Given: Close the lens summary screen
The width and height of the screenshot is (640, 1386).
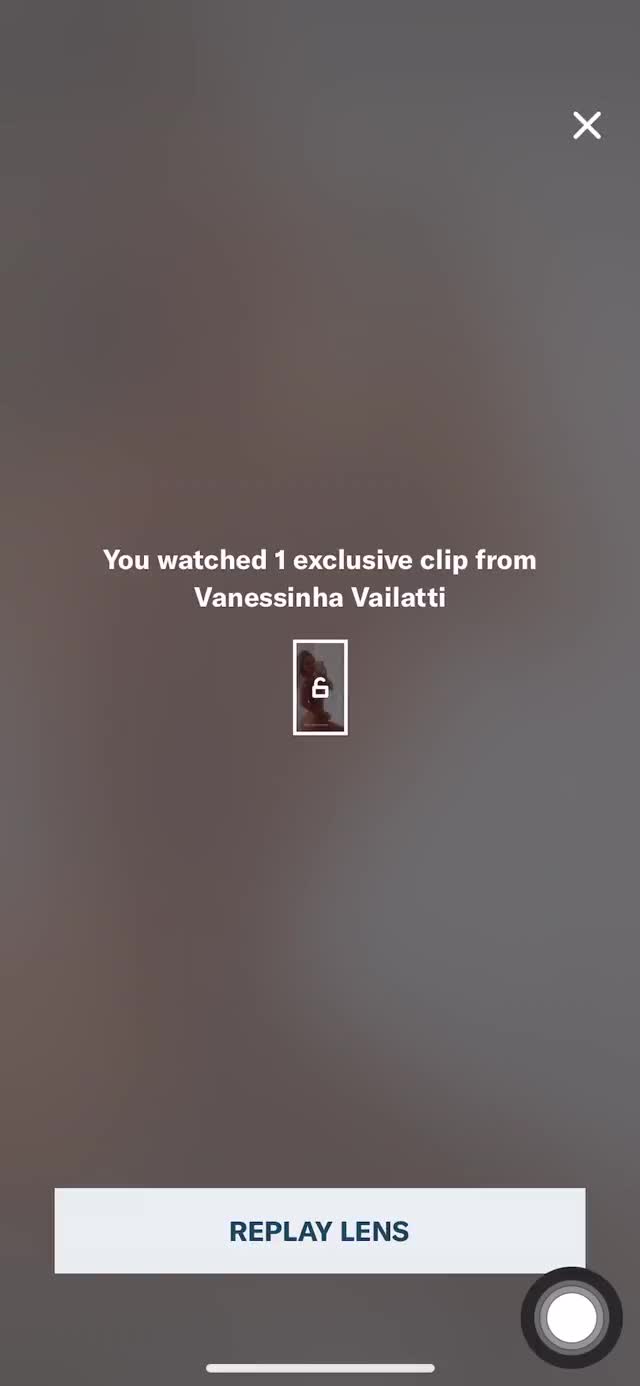Looking at the screenshot, I should coord(587,125).
